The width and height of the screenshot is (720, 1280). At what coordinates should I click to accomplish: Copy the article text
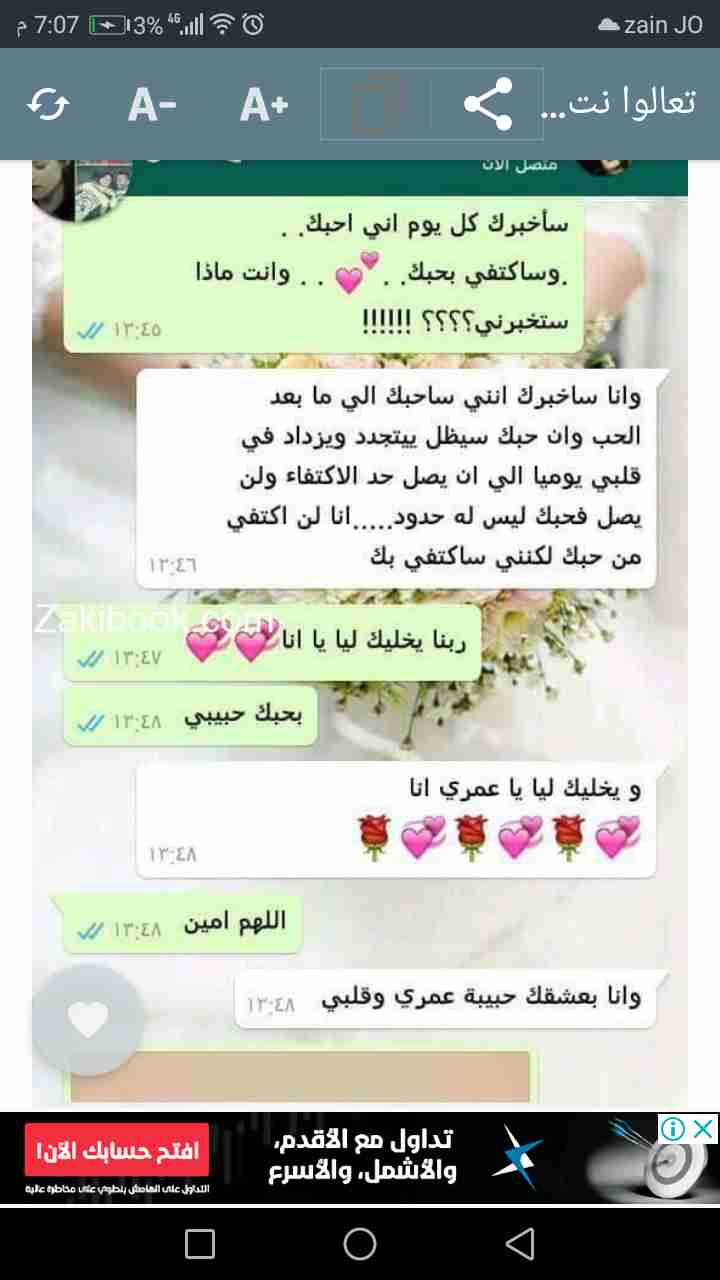click(378, 104)
